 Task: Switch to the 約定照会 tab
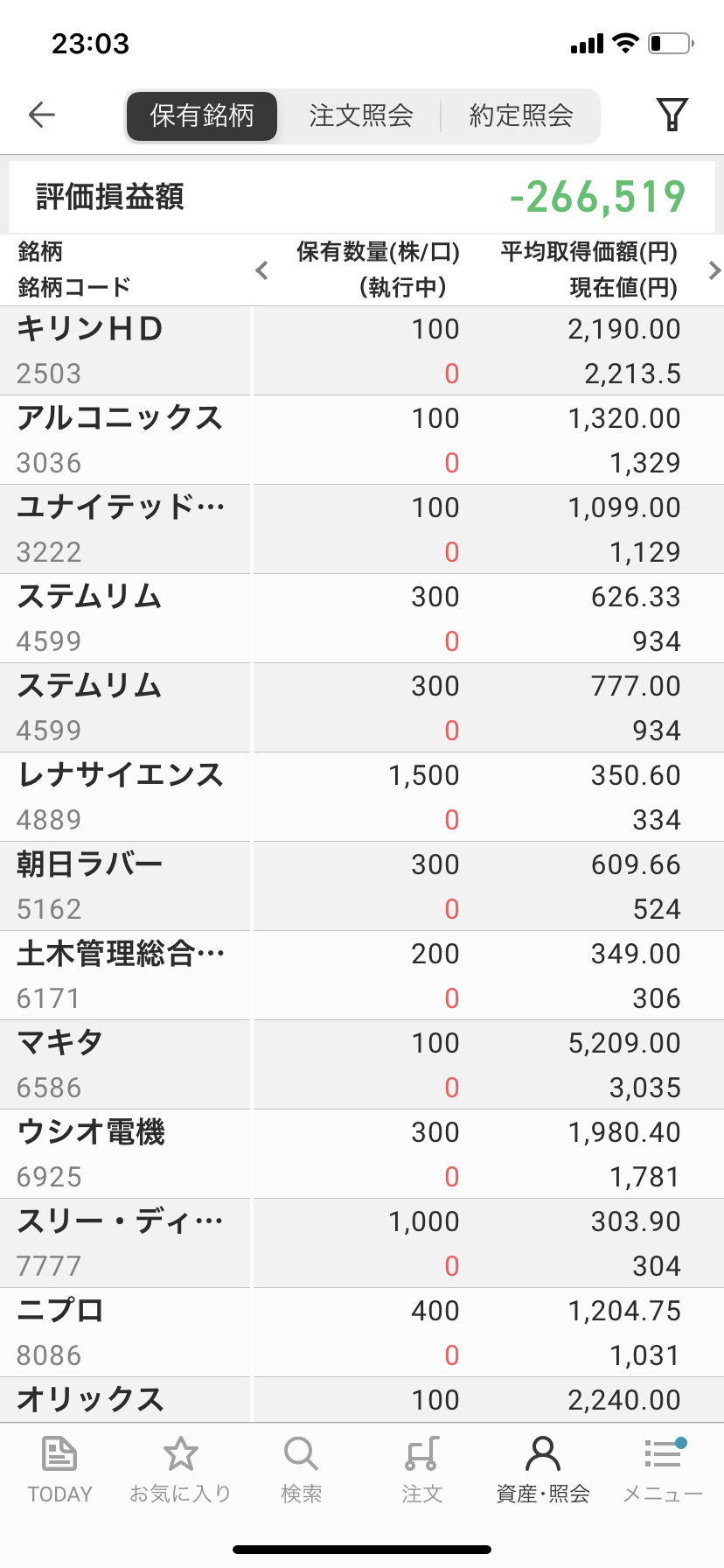(521, 115)
